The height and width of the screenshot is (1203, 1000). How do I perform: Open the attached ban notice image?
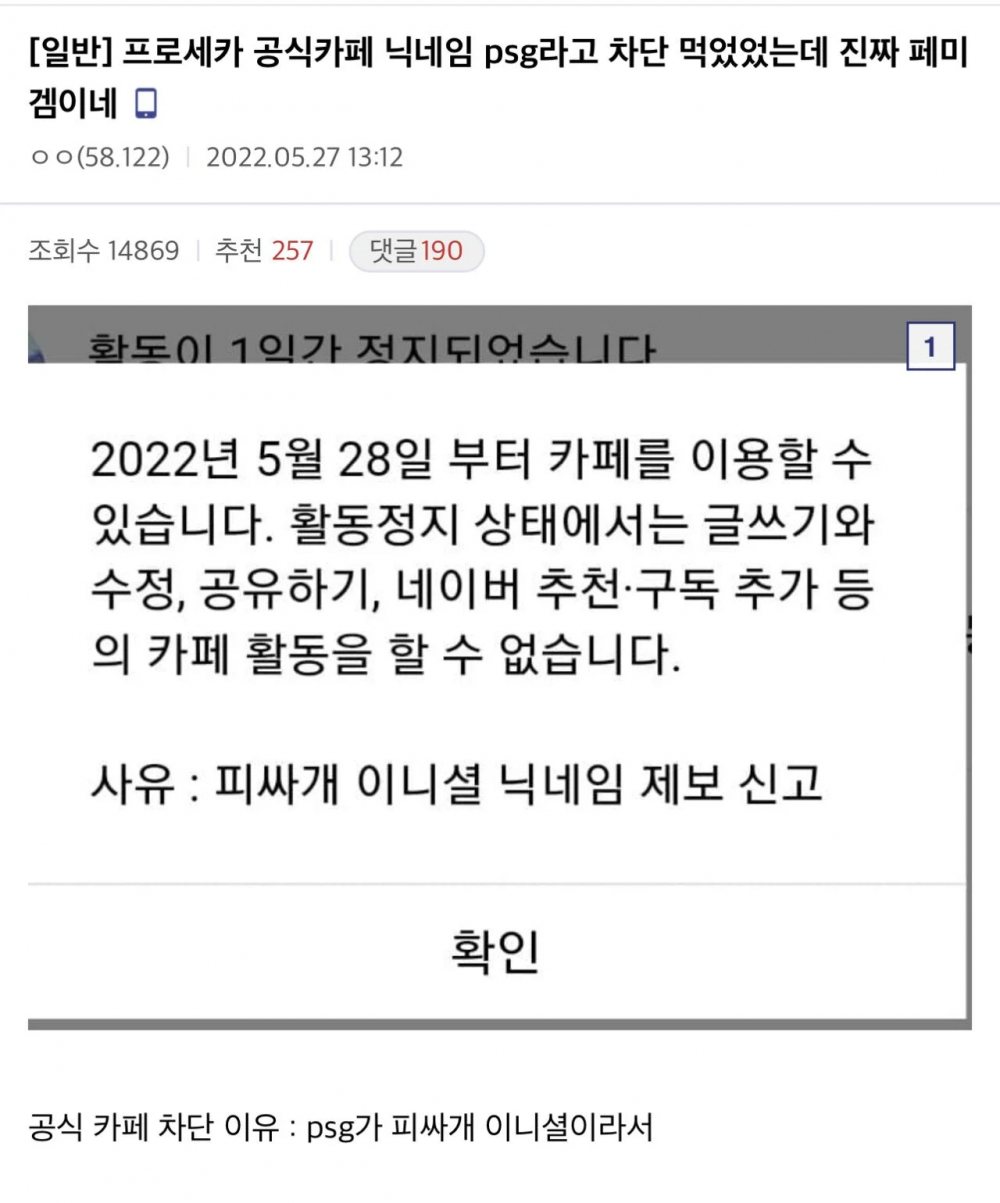click(498, 667)
